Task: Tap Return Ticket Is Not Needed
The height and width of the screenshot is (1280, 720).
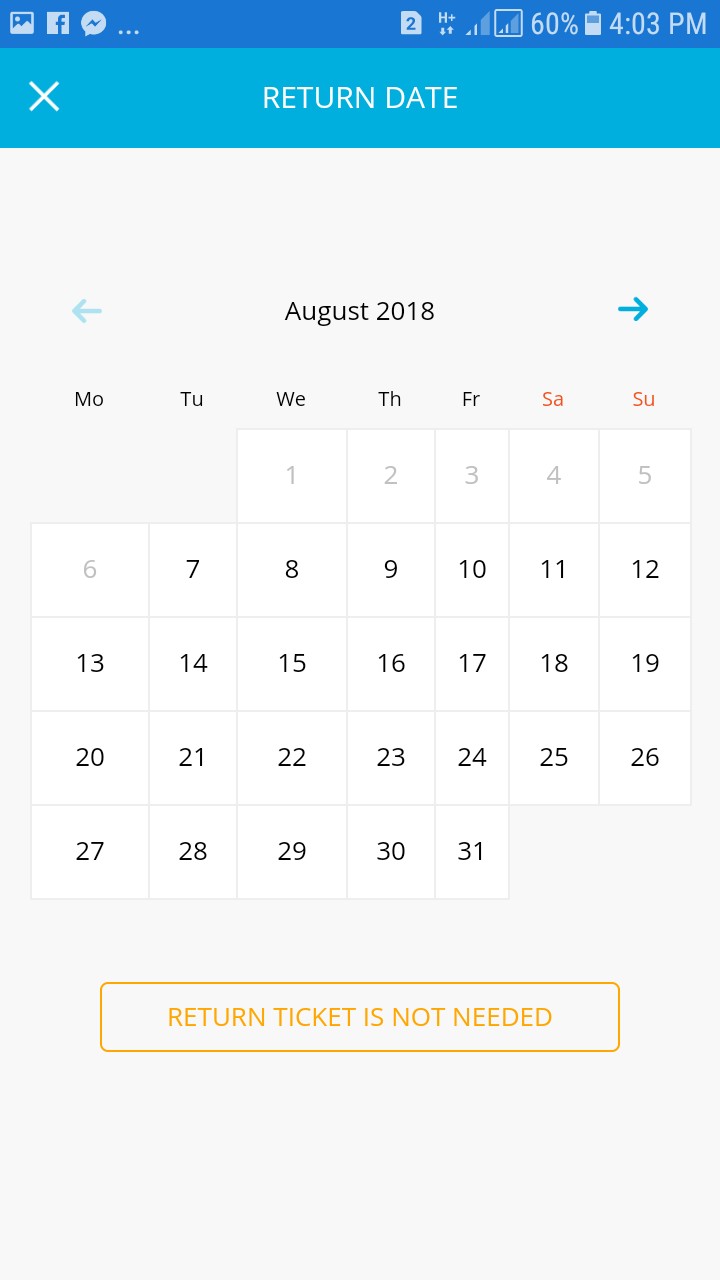Action: coord(360,1017)
